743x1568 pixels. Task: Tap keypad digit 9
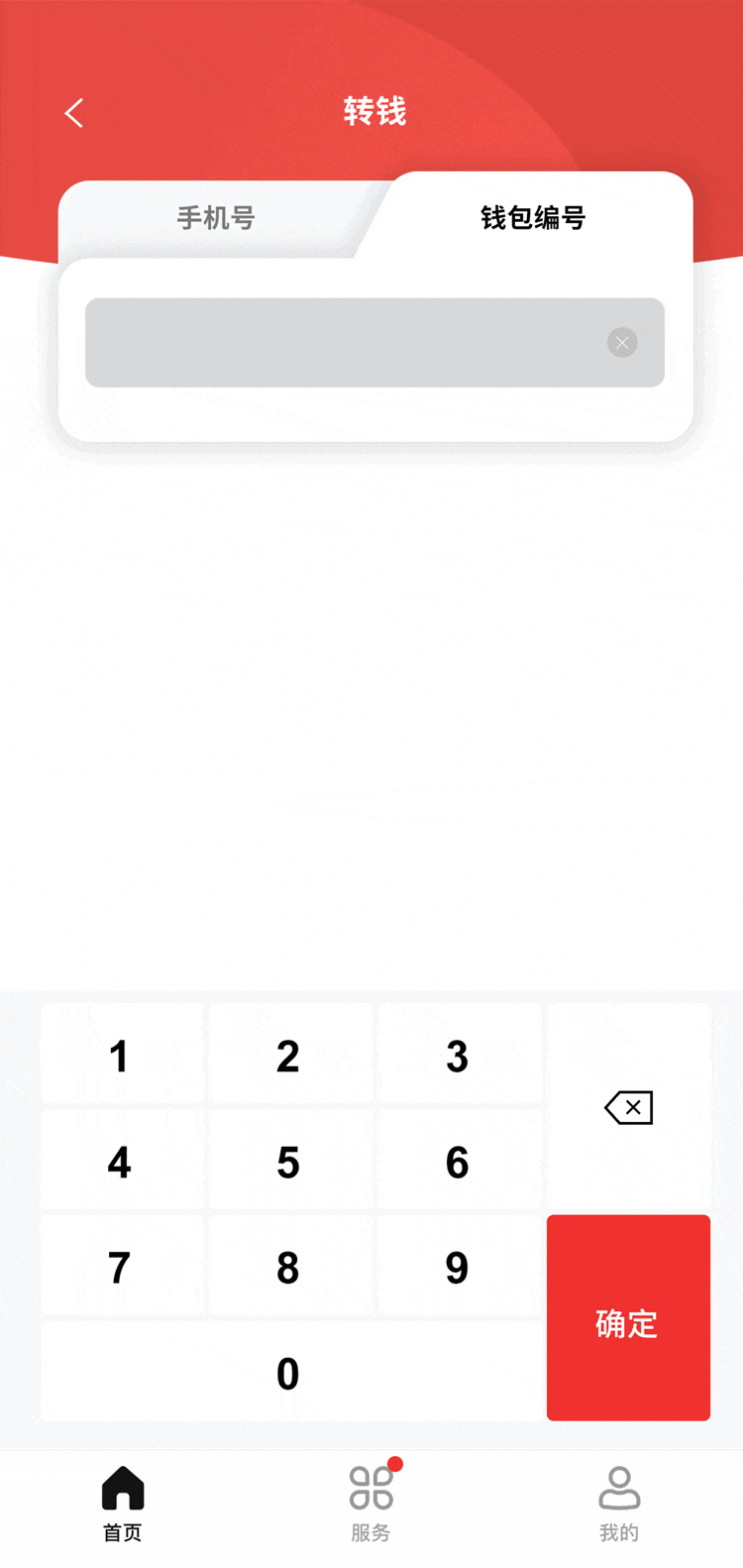(x=458, y=1268)
